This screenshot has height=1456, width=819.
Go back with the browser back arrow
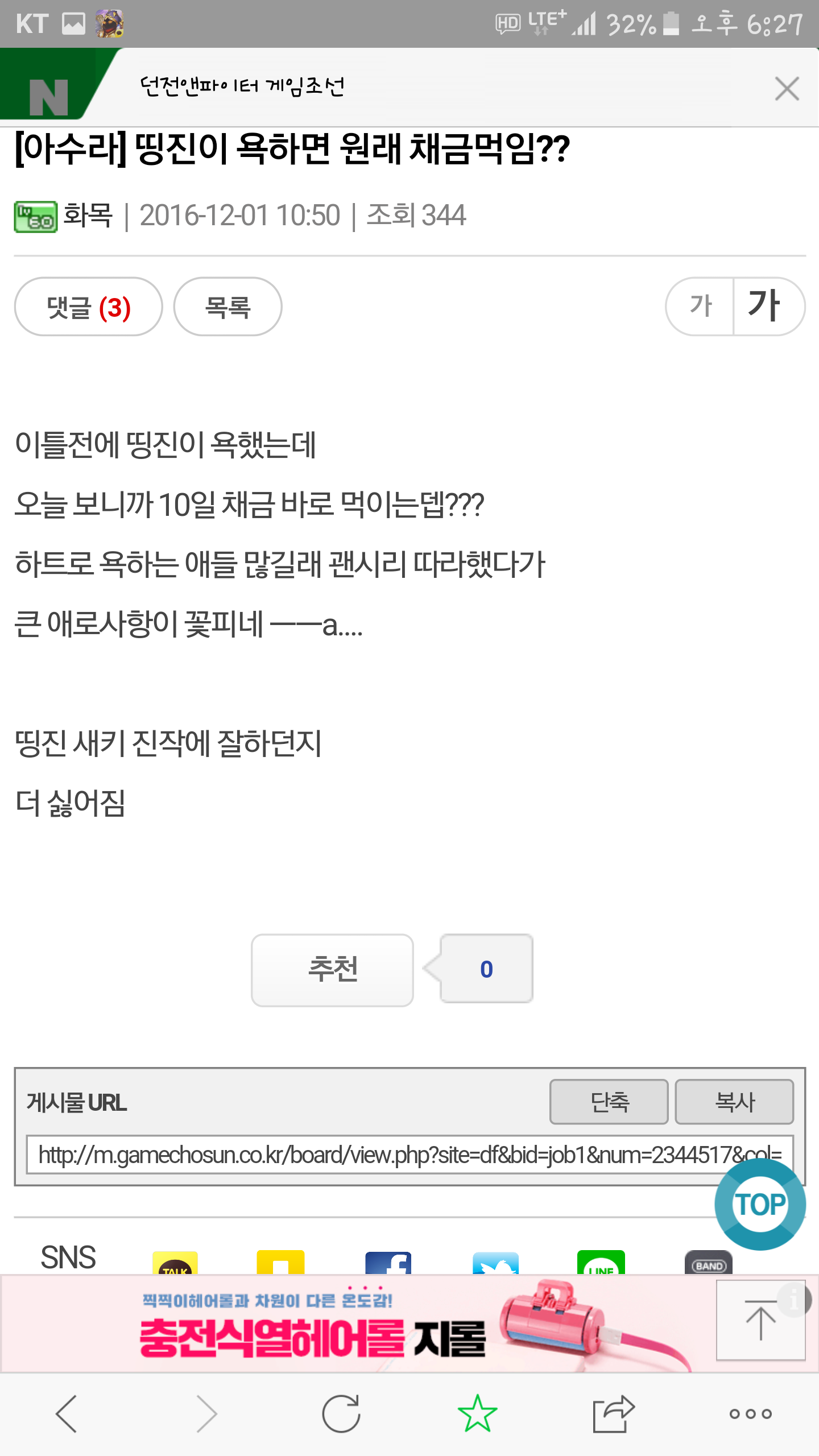pyautogui.click(x=67, y=1413)
